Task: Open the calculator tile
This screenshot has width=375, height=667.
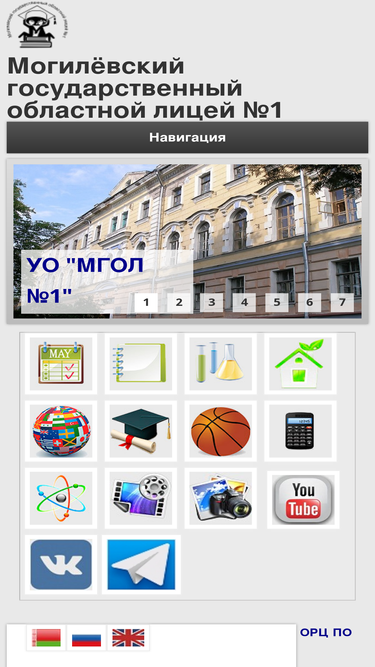Action: click(x=300, y=431)
